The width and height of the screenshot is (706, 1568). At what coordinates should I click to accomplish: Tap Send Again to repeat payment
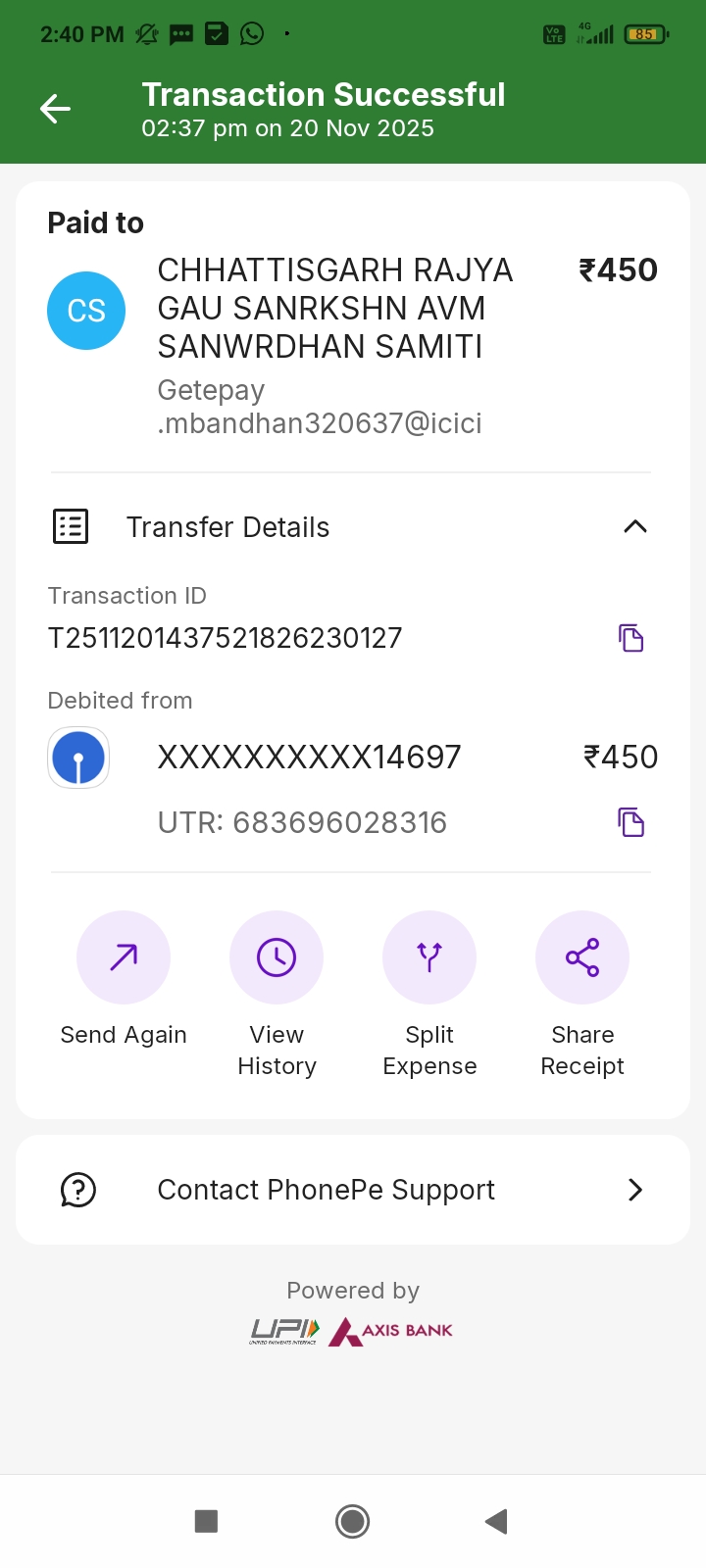[x=124, y=958]
